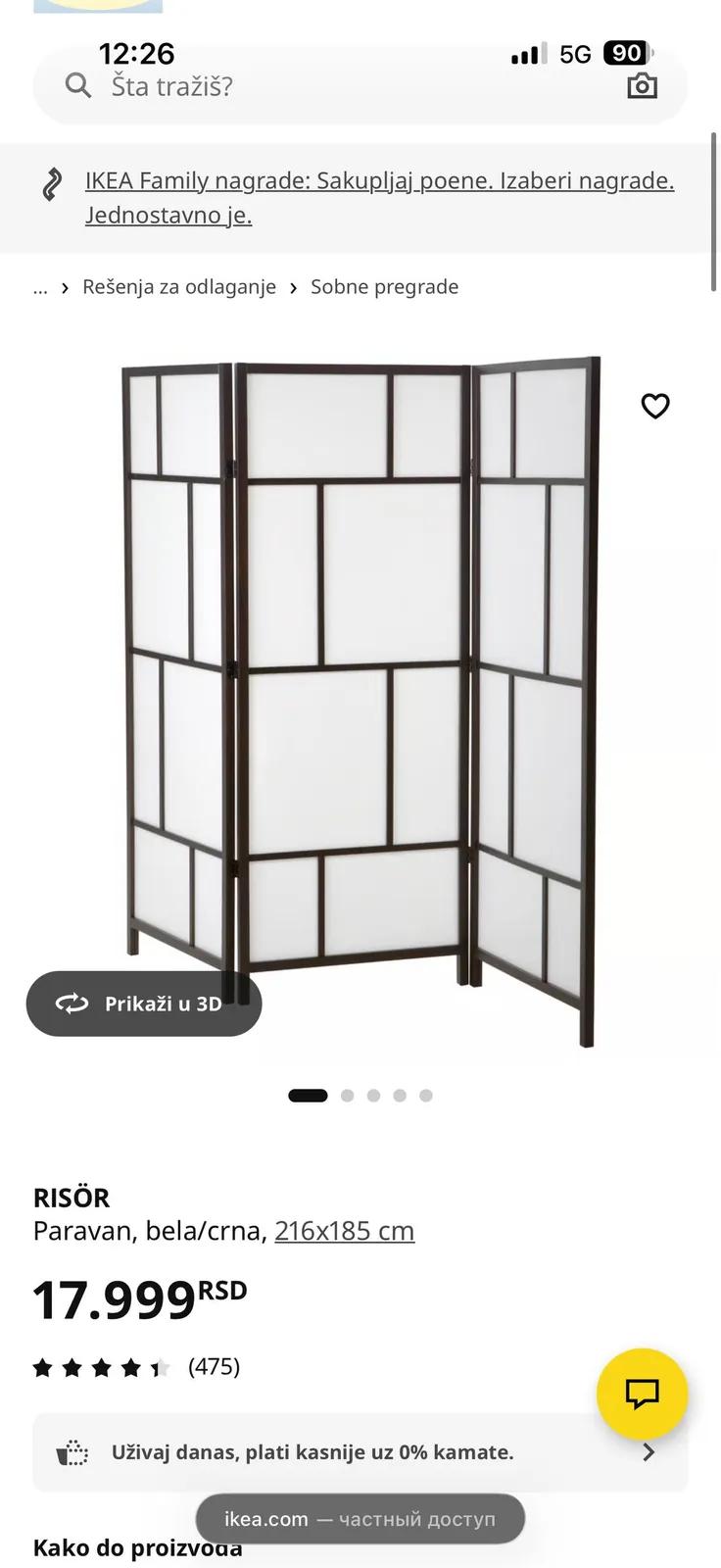The image size is (721, 1568).
Task: Add RISÖR to favorites with heart
Action: (x=654, y=406)
